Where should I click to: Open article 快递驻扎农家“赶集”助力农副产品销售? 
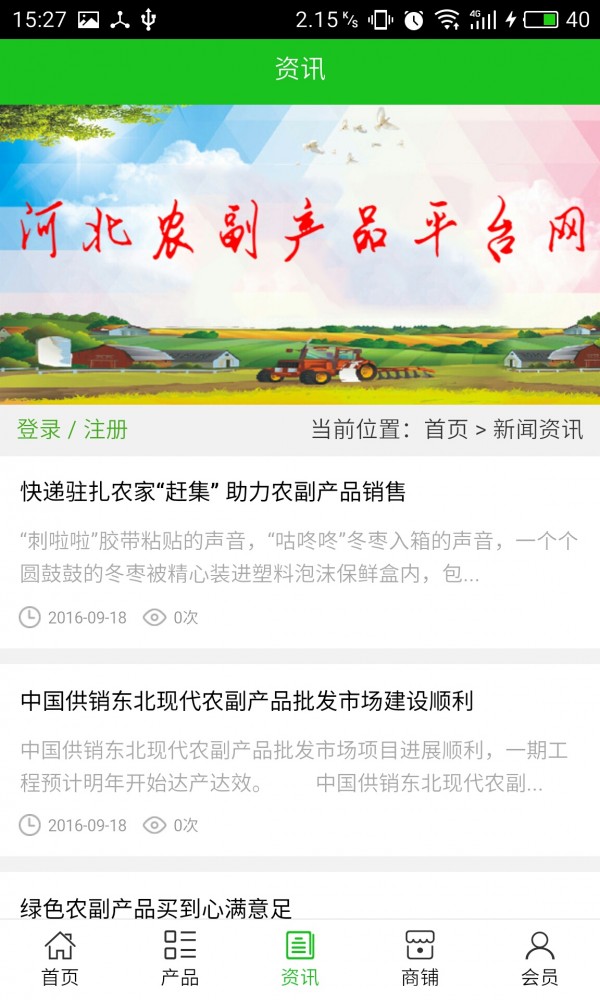click(213, 492)
